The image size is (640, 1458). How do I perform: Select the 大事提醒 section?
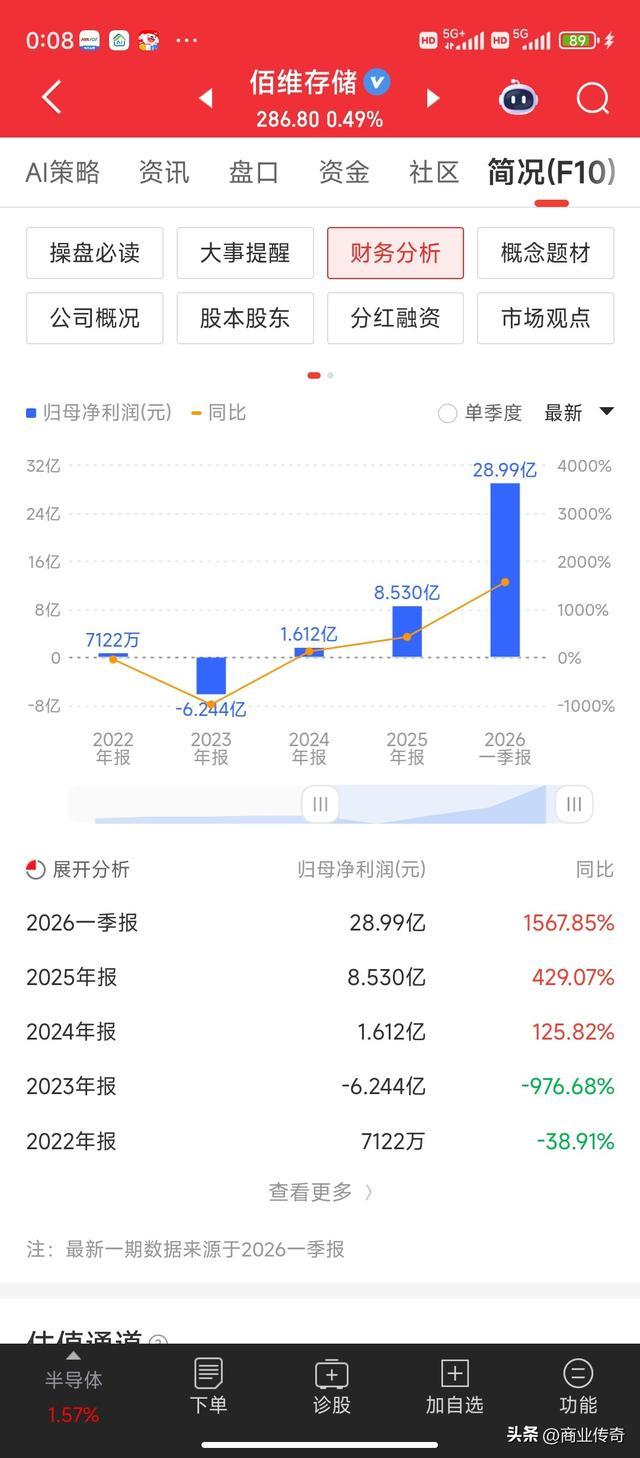[x=245, y=253]
